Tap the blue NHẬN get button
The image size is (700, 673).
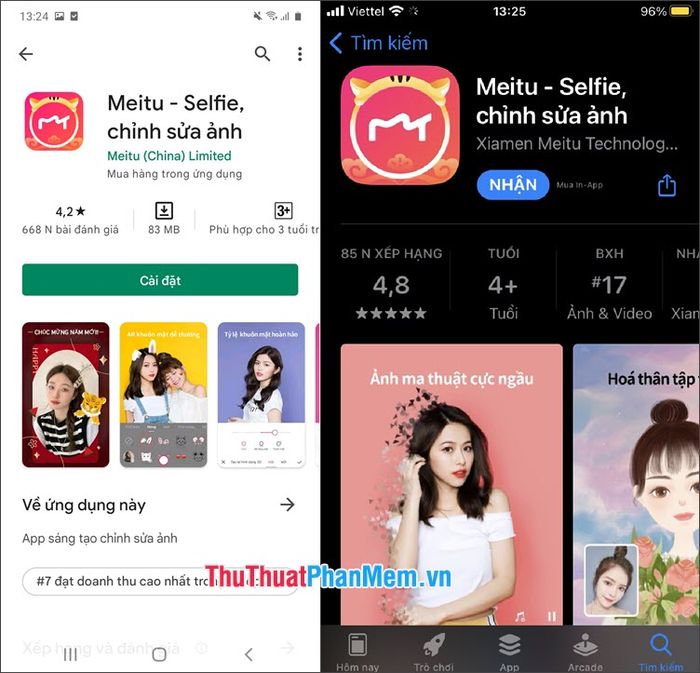click(x=513, y=185)
